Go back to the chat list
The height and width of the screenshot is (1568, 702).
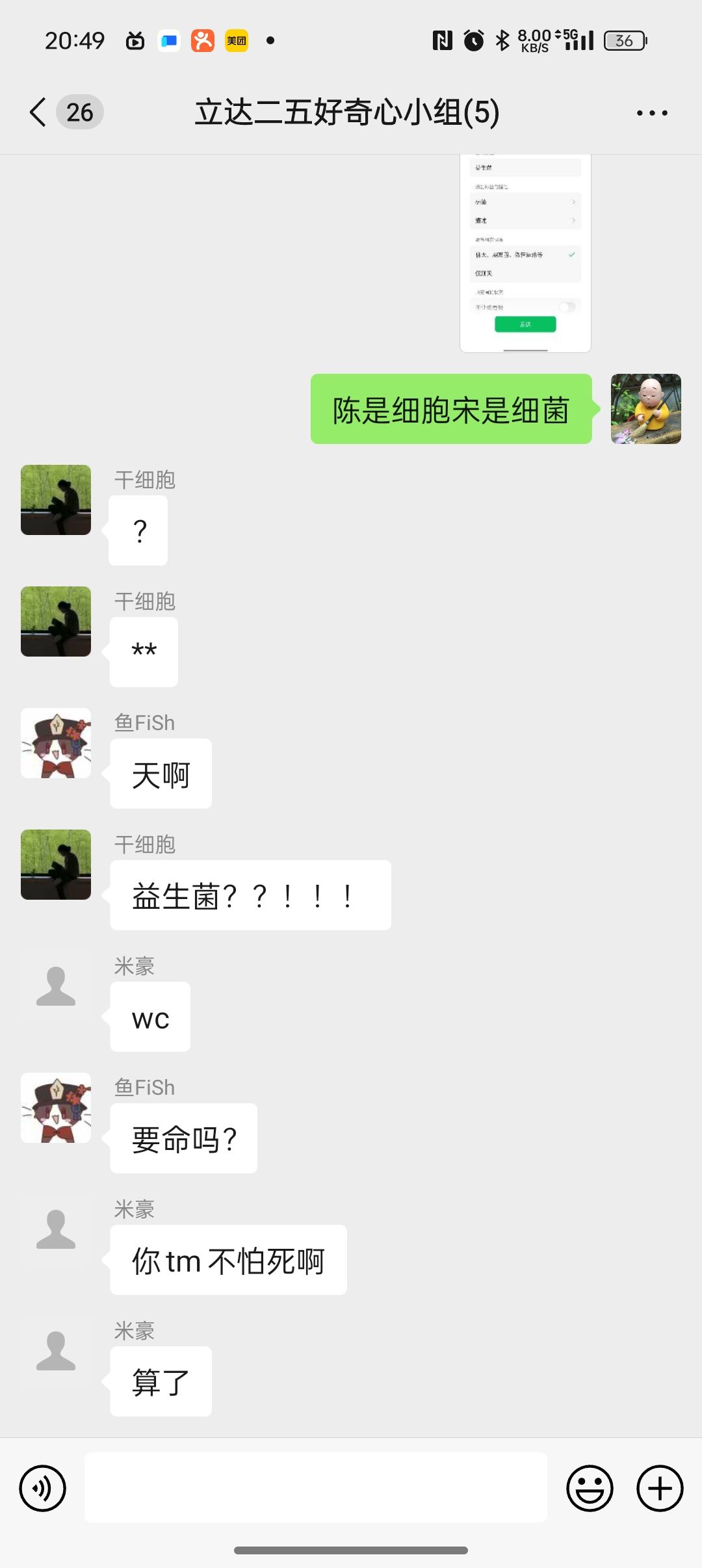pos(39,112)
